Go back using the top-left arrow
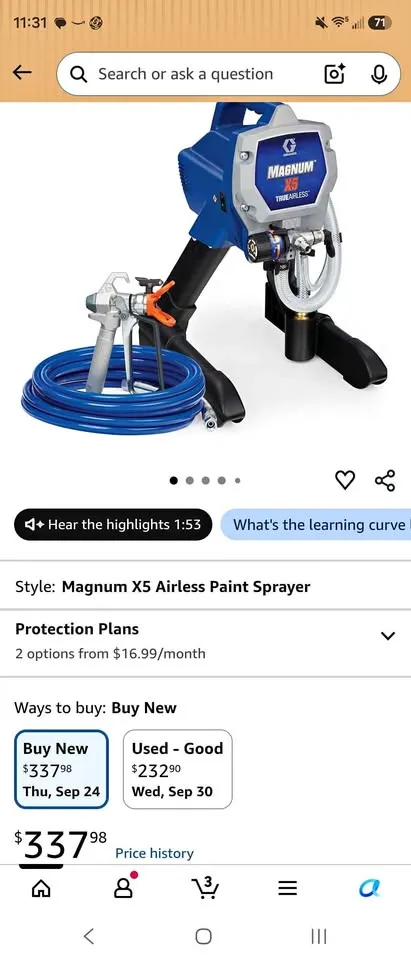The image size is (411, 960). click(x=22, y=73)
